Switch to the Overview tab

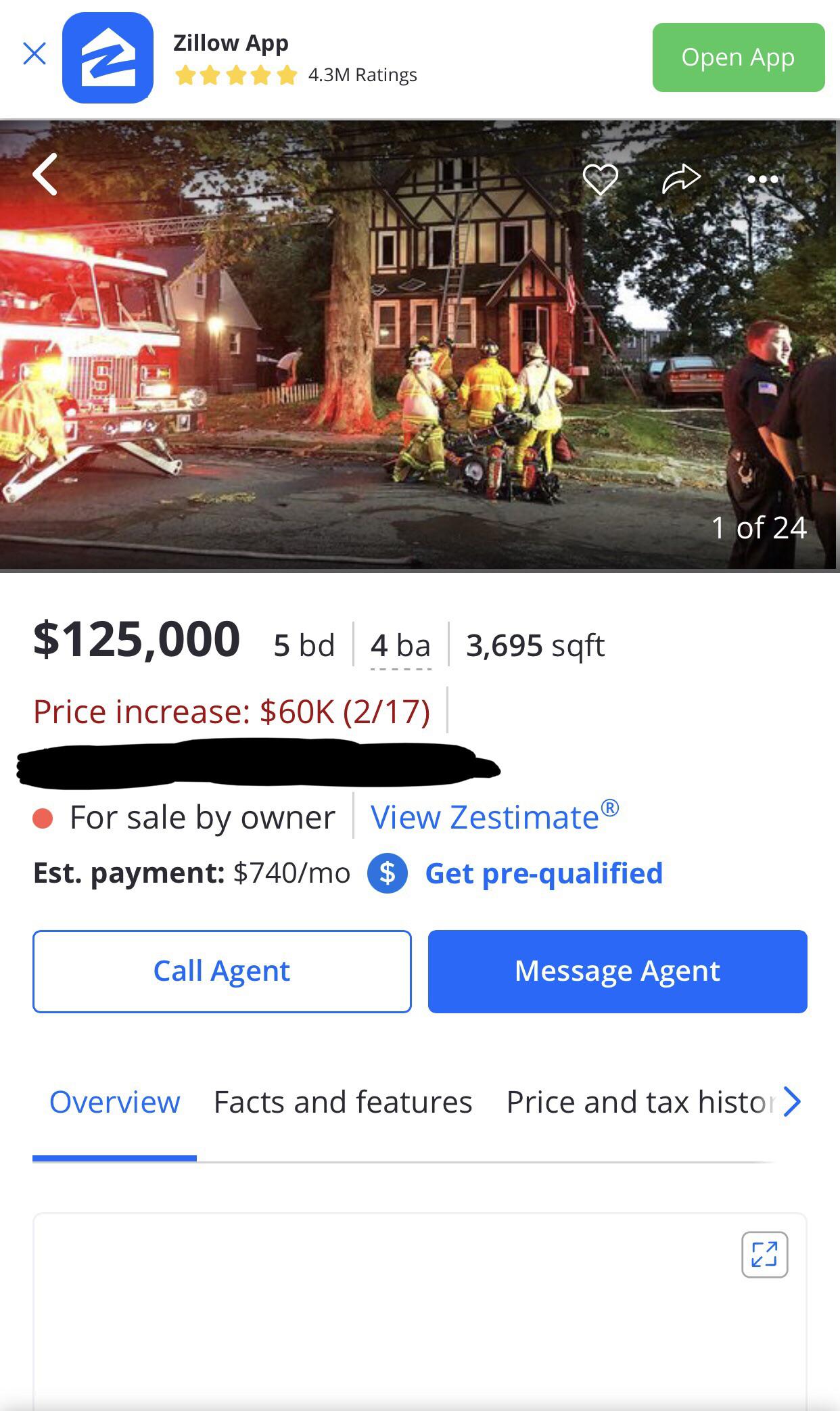tap(114, 1102)
